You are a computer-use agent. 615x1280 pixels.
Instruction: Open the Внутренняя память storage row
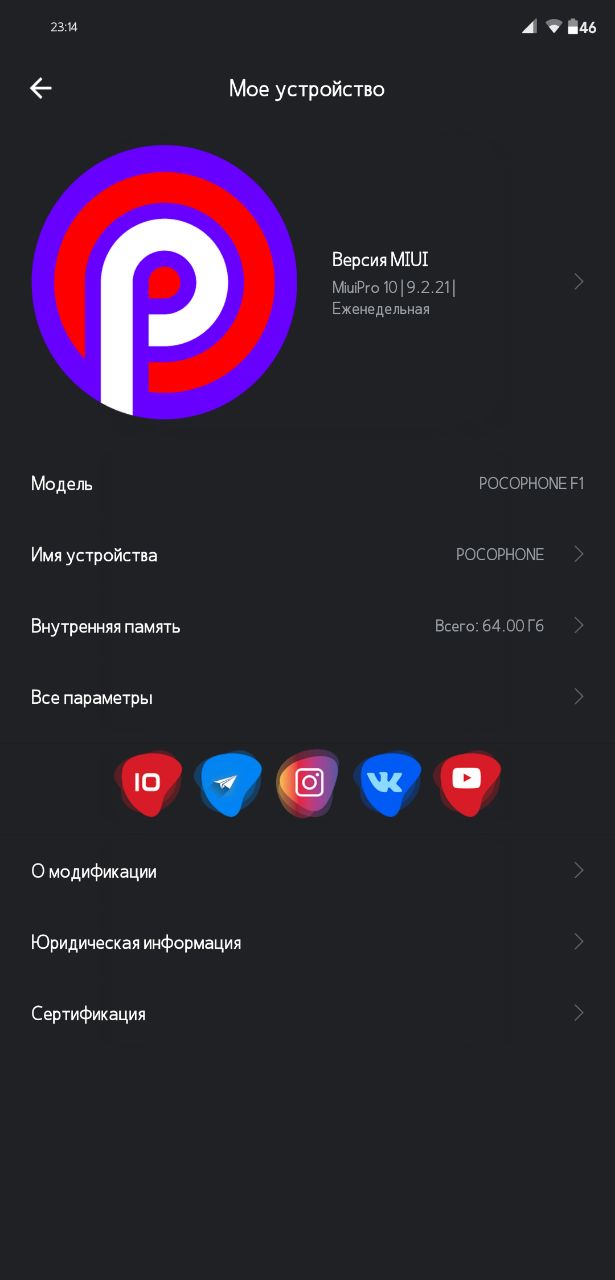tap(307, 626)
